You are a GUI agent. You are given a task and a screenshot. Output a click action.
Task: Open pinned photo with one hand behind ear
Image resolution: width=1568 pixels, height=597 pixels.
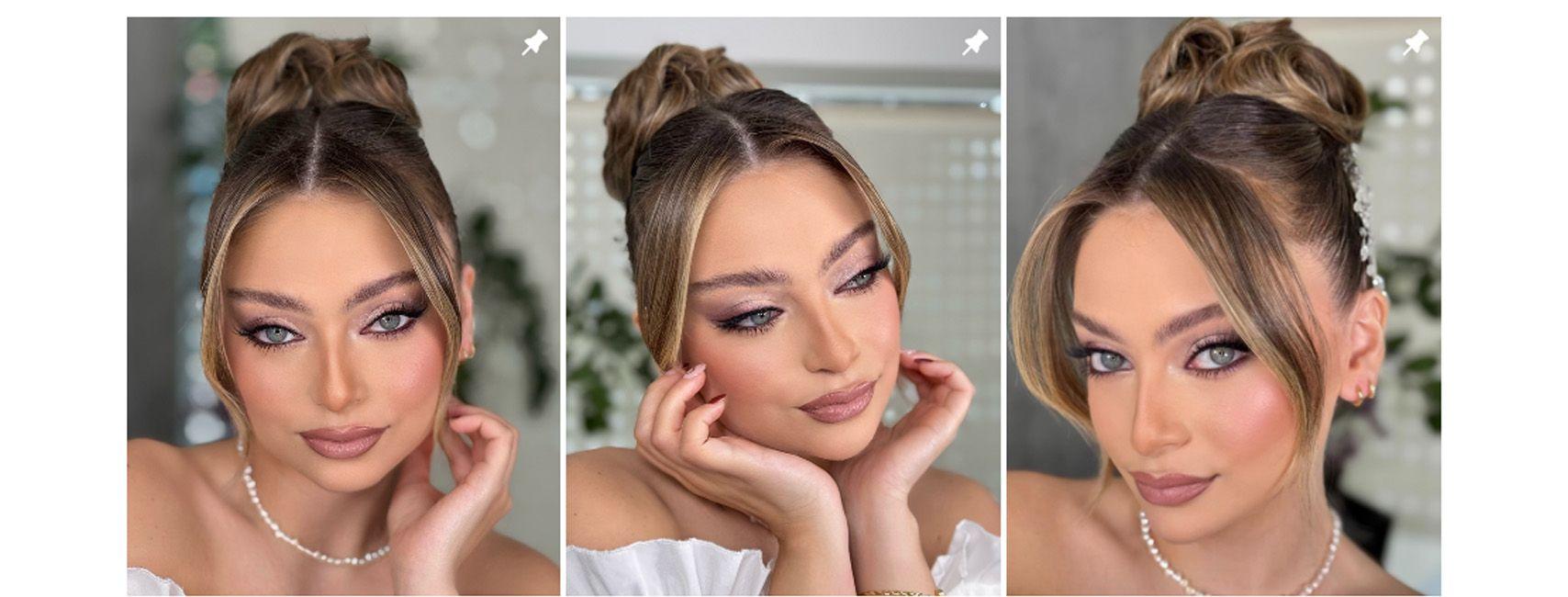(x=342, y=306)
